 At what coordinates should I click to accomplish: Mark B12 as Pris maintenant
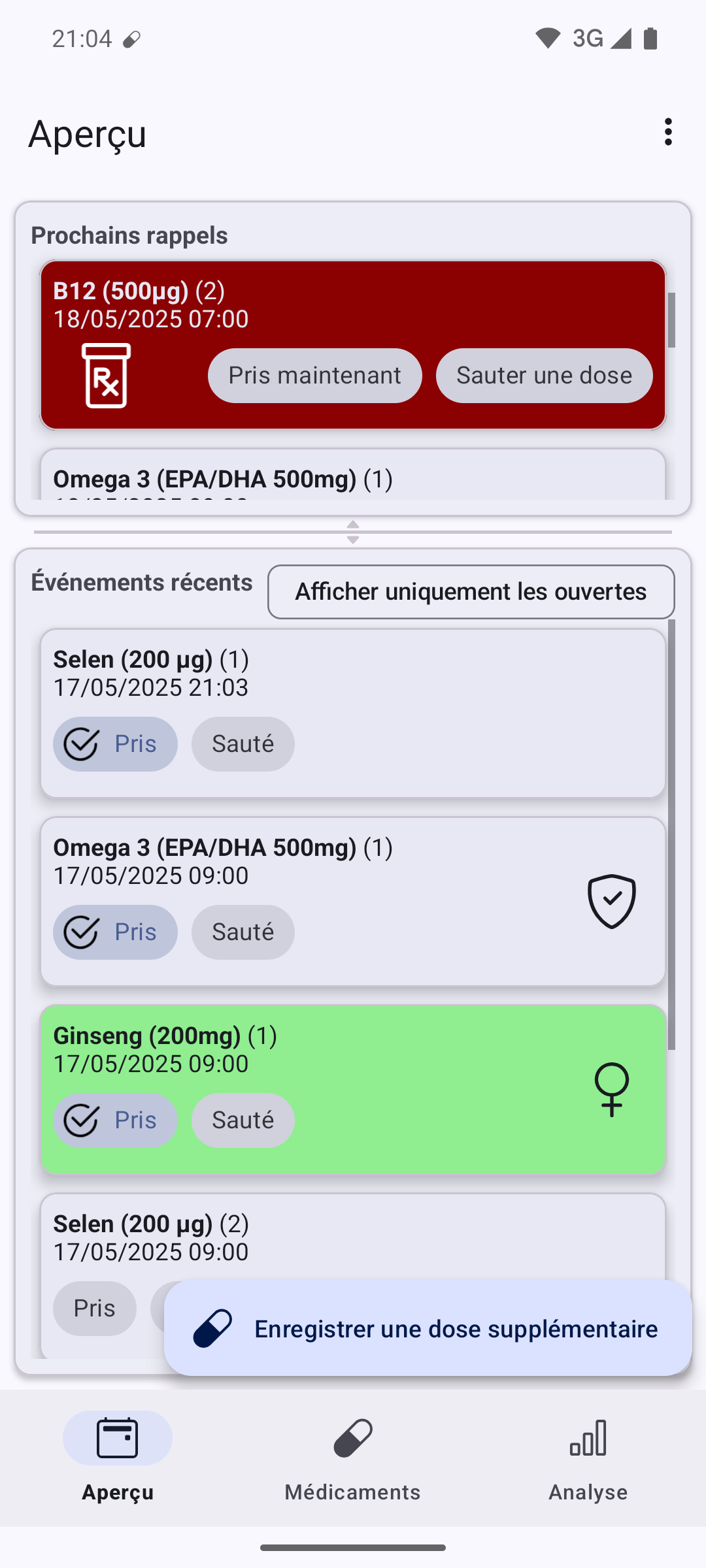[x=314, y=376]
